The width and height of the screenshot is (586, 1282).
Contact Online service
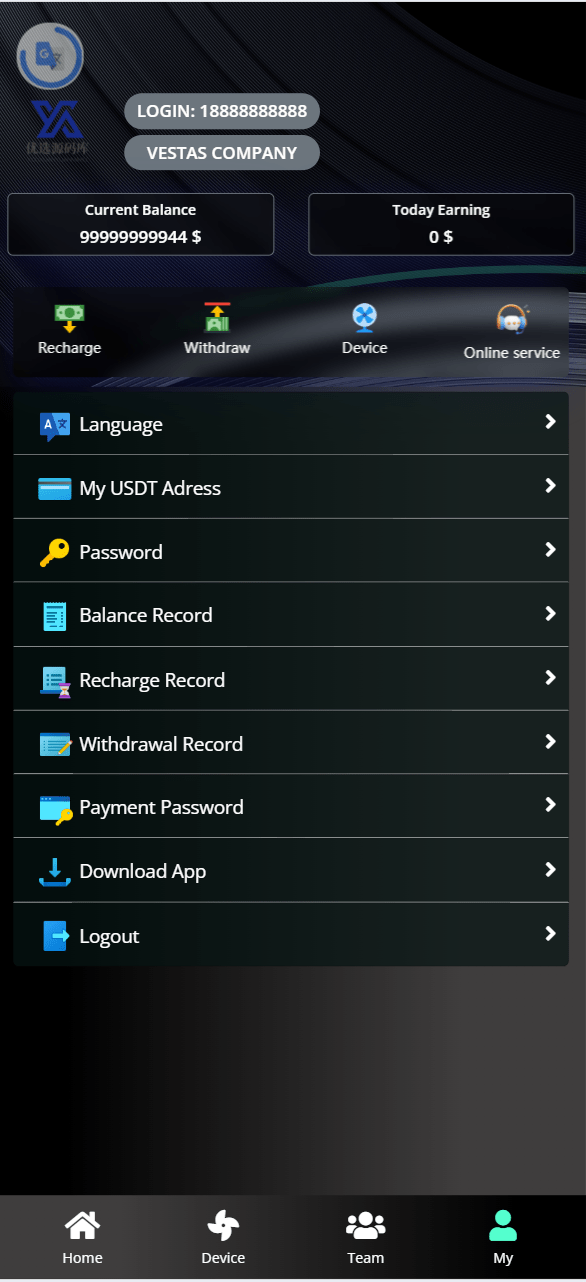point(511,332)
